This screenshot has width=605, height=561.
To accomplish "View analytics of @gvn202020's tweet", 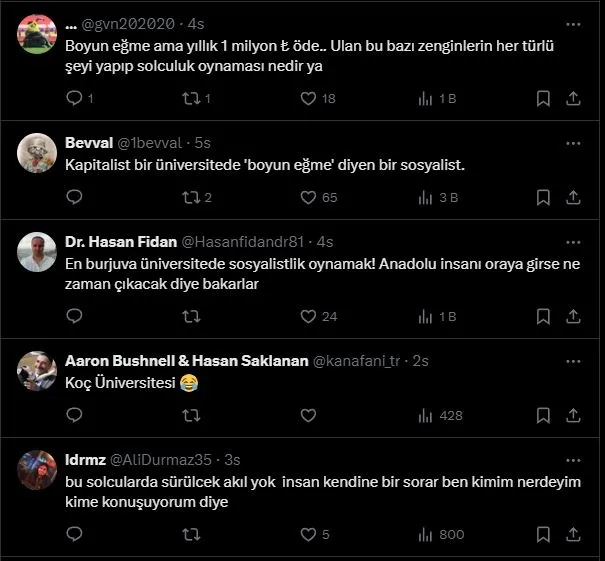I will [x=425, y=98].
